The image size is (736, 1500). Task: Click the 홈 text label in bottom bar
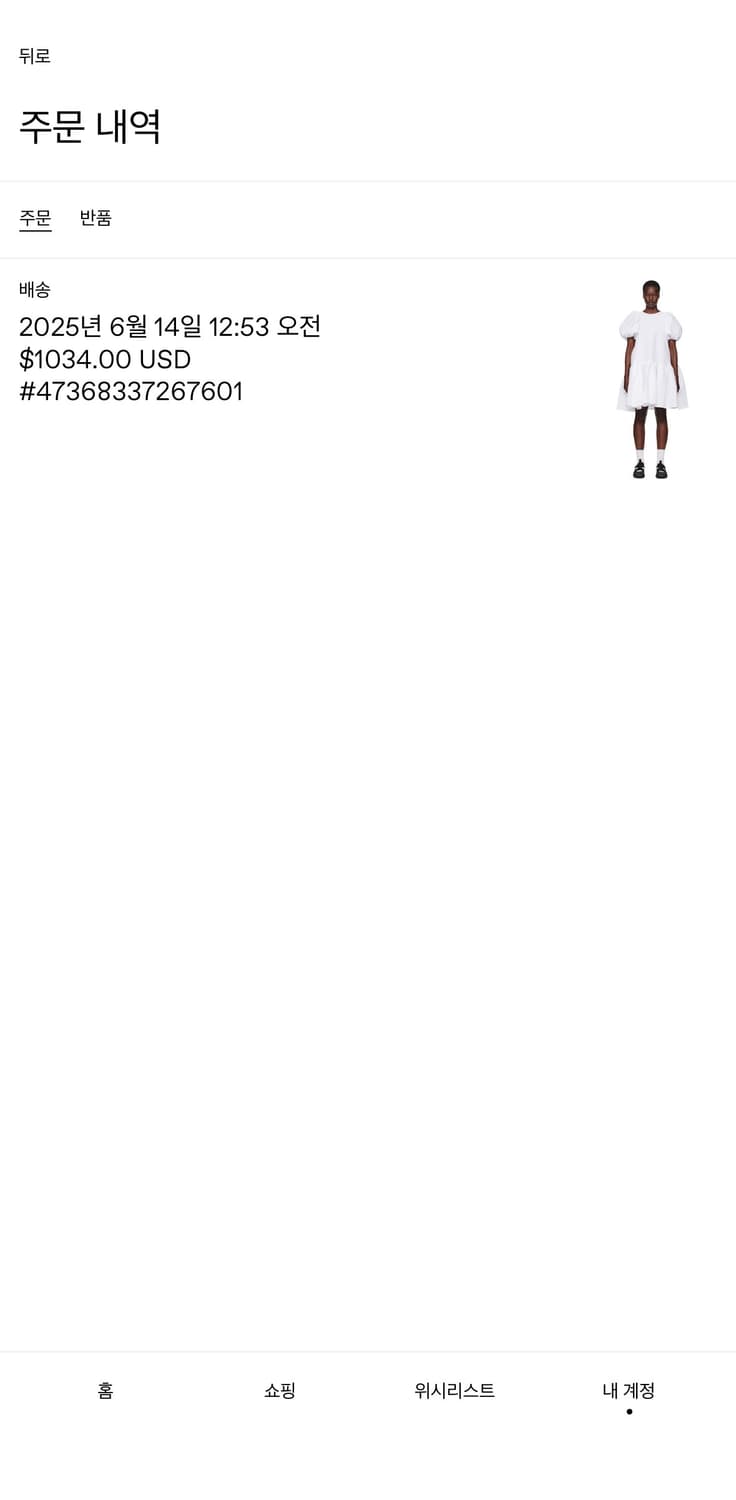coord(104,1390)
